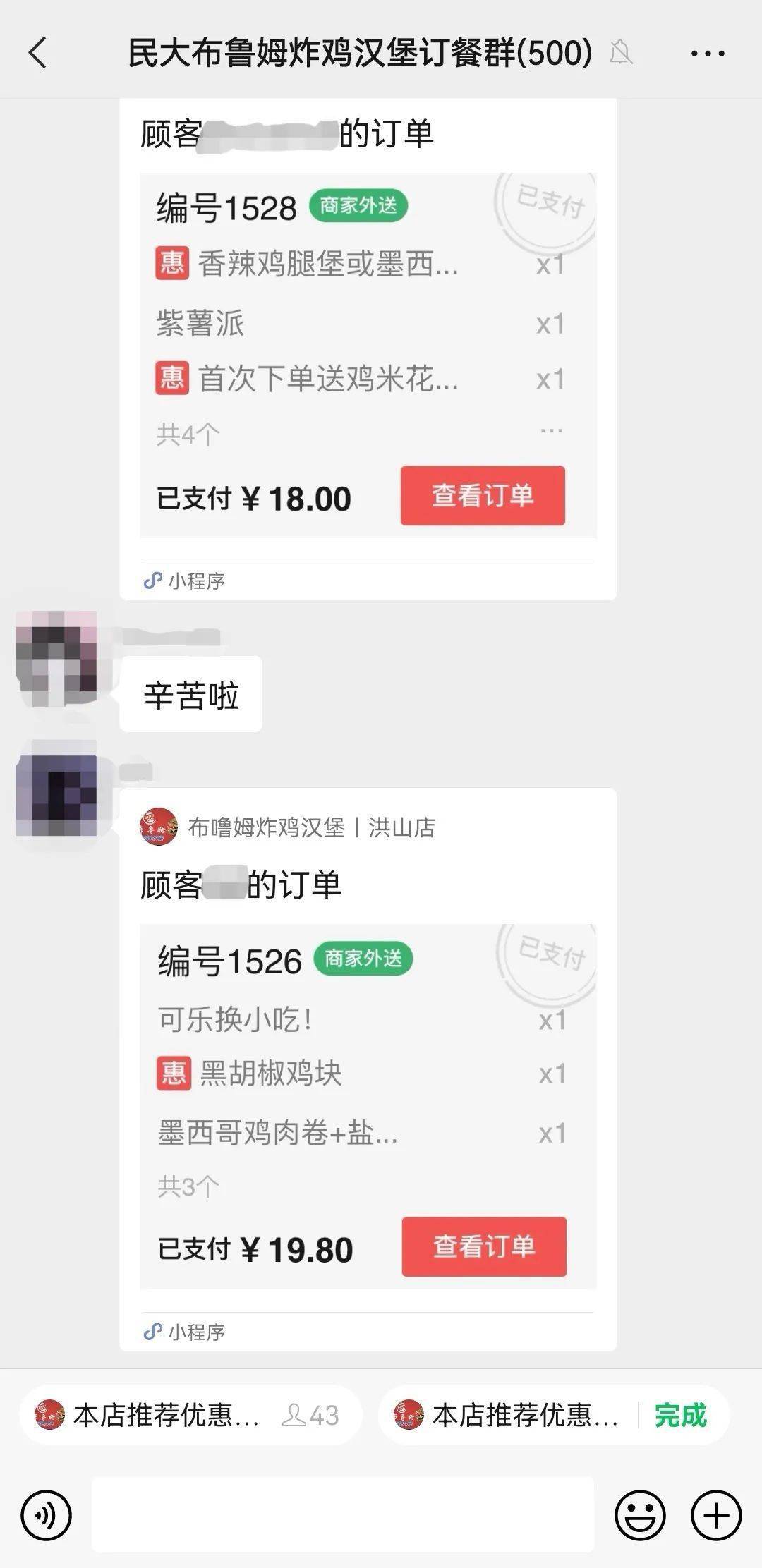Click the 惠 discount badge beside 黑胡椒鸡块
This screenshot has height=1568, width=762.
pos(171,1072)
